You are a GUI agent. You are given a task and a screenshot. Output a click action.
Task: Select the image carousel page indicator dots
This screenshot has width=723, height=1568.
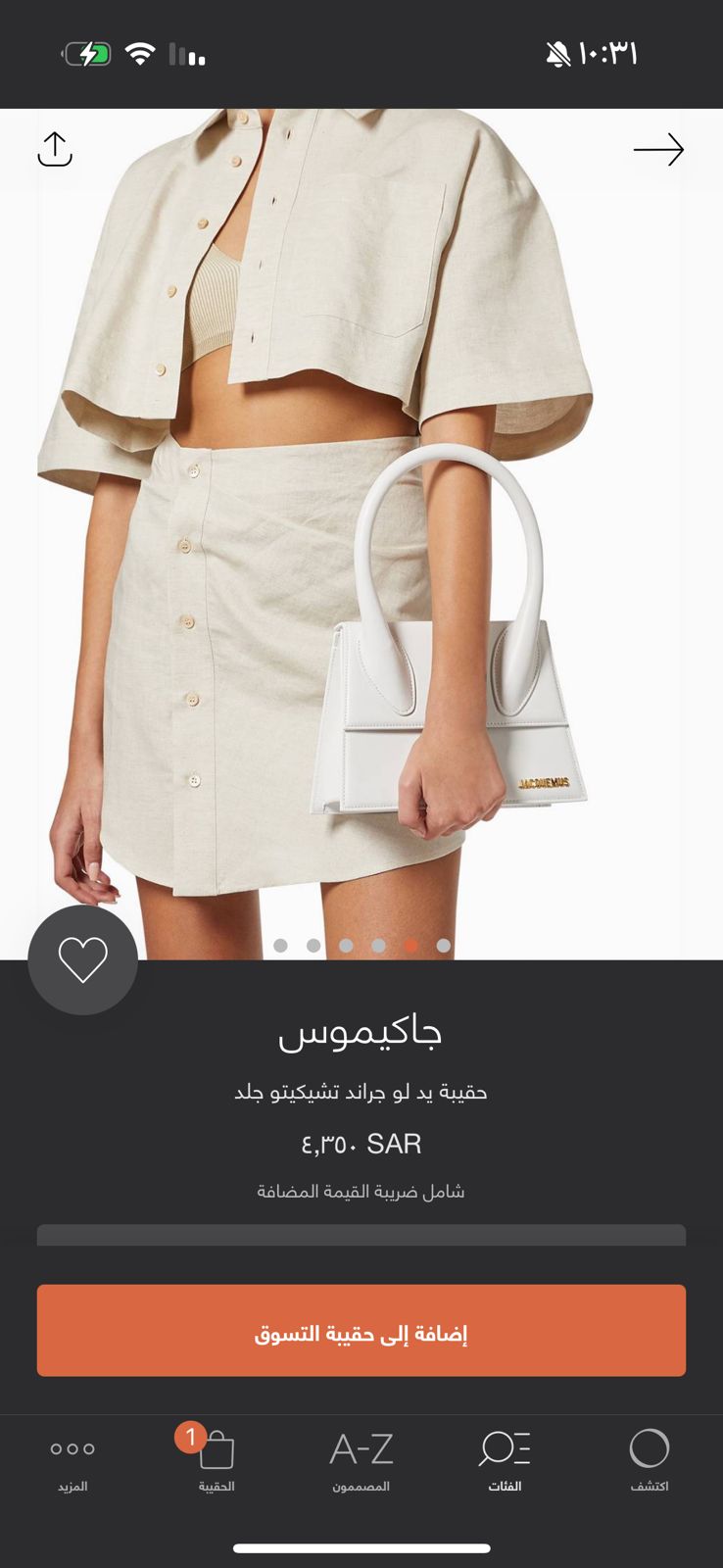pos(361,946)
